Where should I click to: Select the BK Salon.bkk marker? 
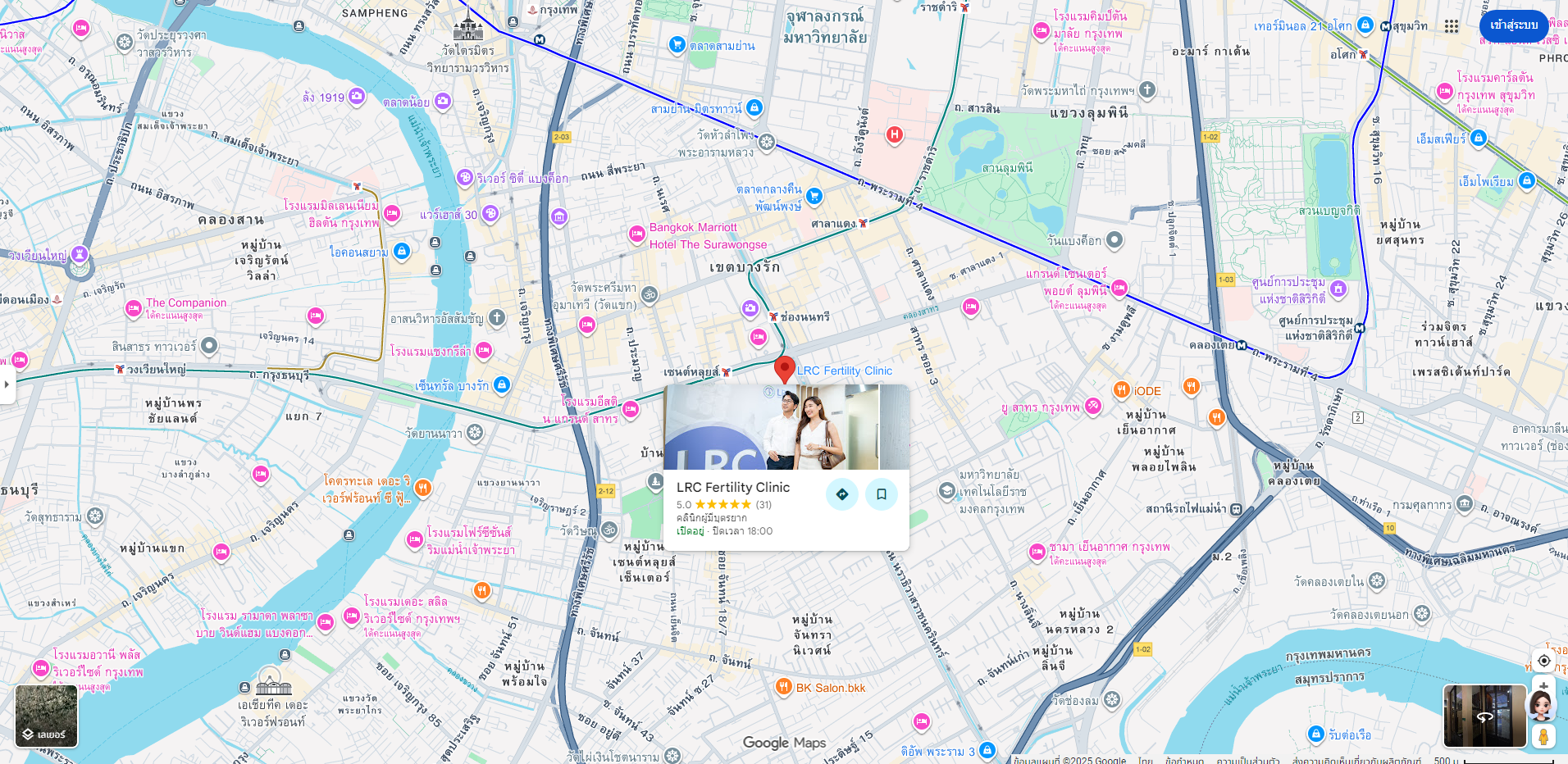[x=784, y=687]
